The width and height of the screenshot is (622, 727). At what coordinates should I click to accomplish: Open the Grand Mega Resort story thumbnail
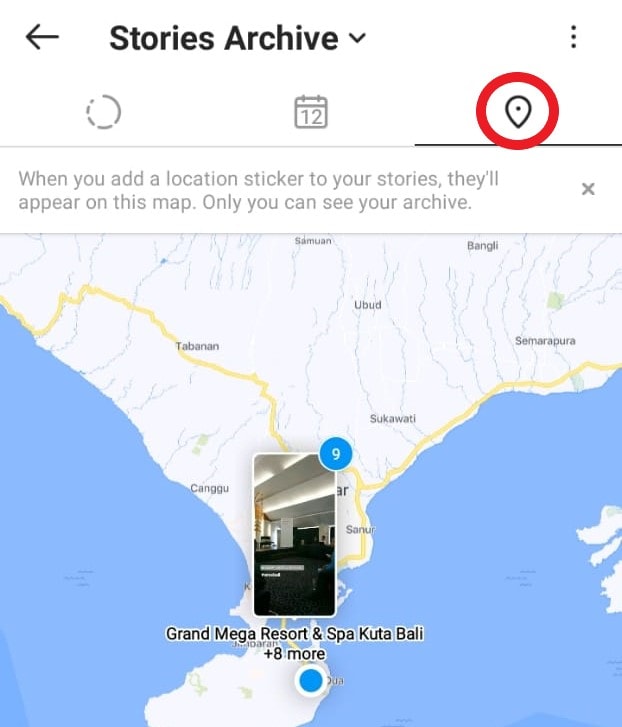(x=293, y=535)
